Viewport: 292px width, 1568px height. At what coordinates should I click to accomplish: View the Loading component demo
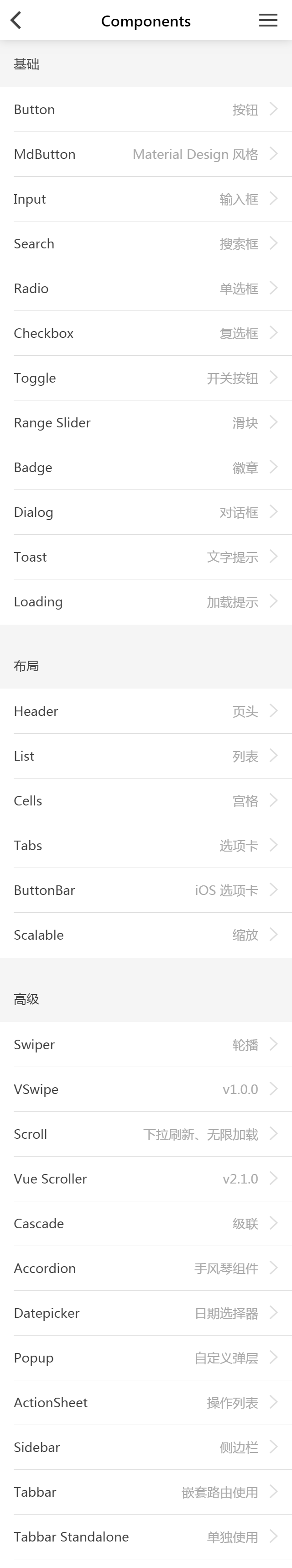(x=146, y=602)
